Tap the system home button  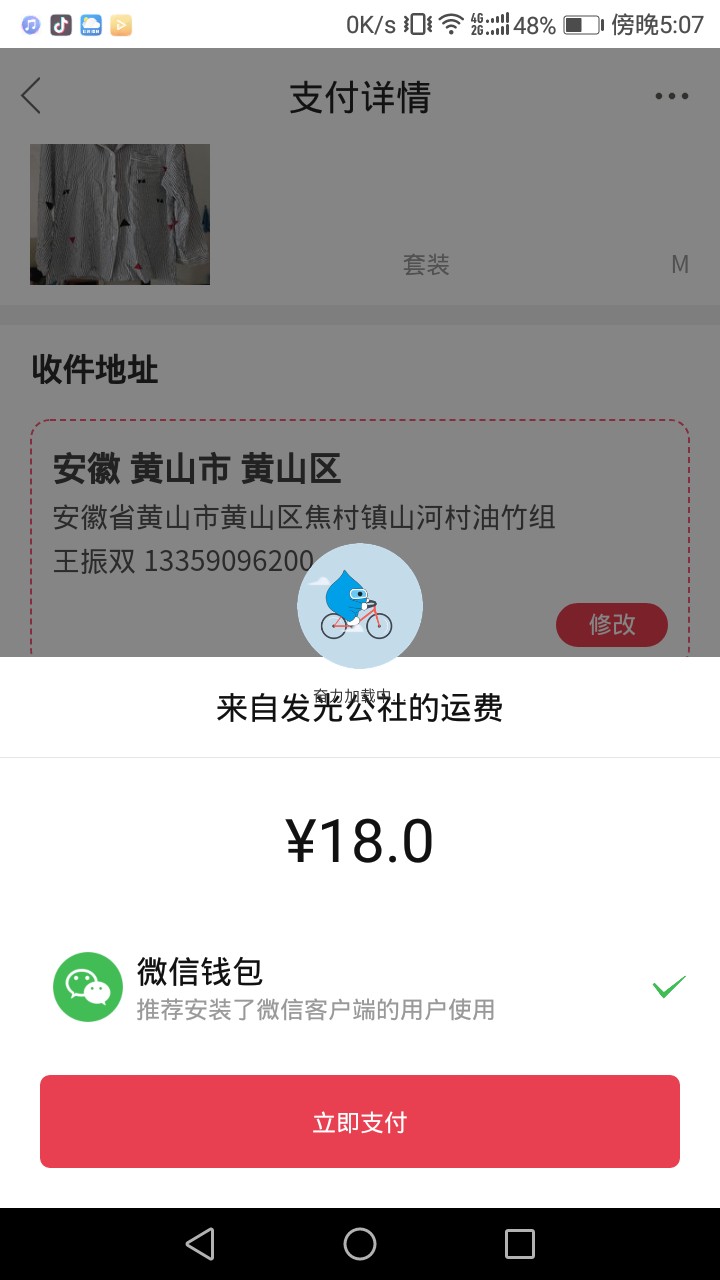click(360, 1244)
